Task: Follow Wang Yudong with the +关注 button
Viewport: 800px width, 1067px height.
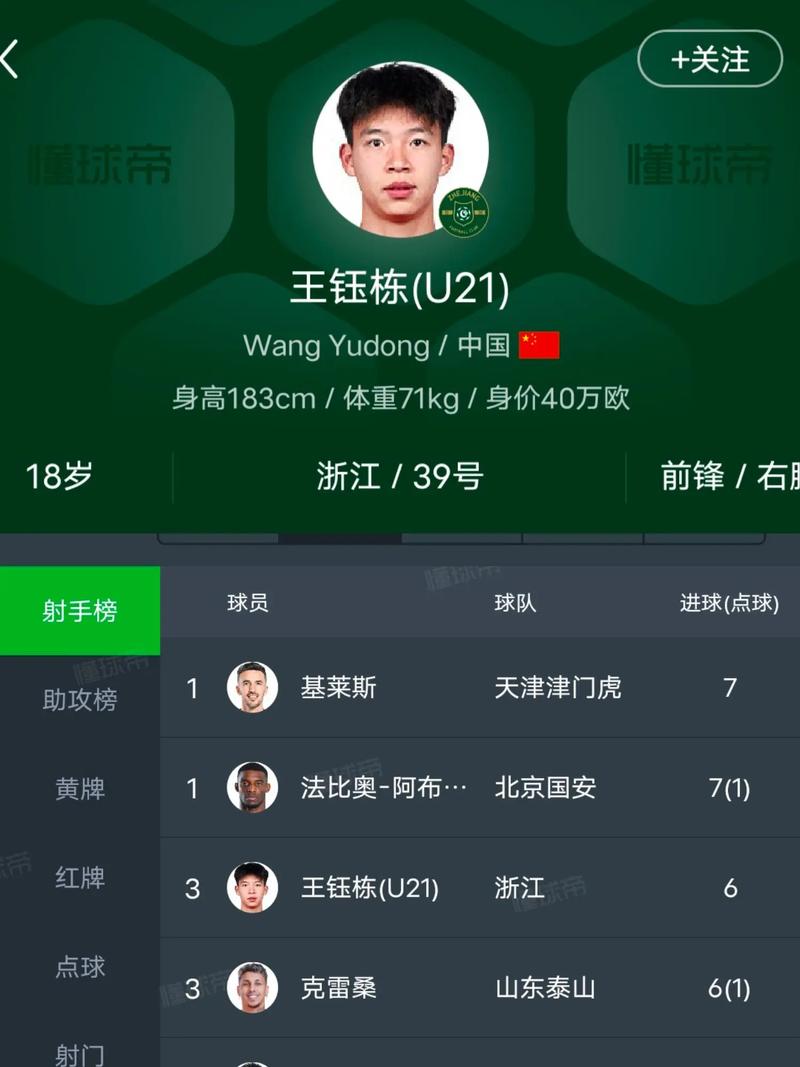Action: tap(710, 59)
